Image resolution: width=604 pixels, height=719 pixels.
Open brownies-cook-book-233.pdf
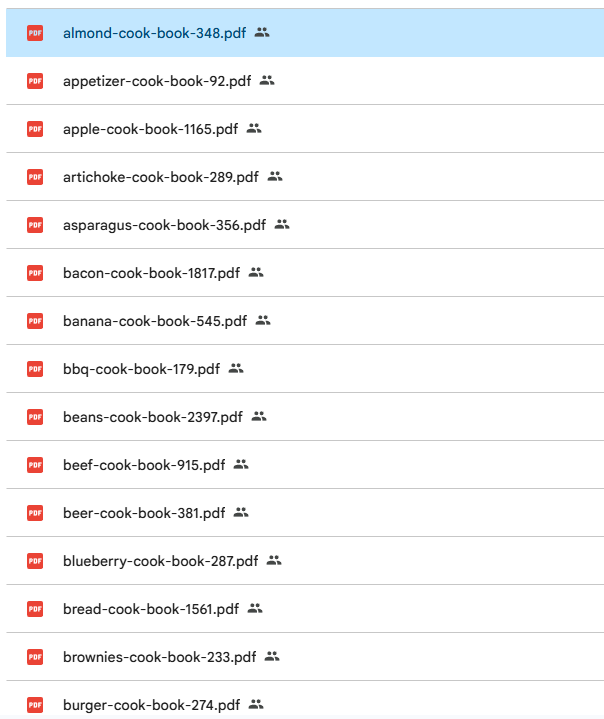159,657
